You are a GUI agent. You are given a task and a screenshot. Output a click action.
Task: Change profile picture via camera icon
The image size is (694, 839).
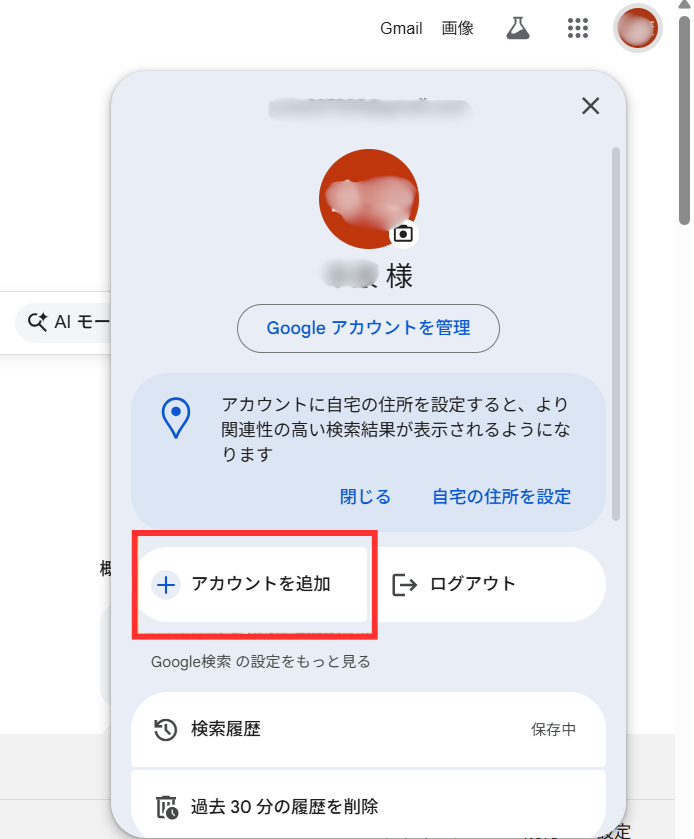pyautogui.click(x=403, y=233)
